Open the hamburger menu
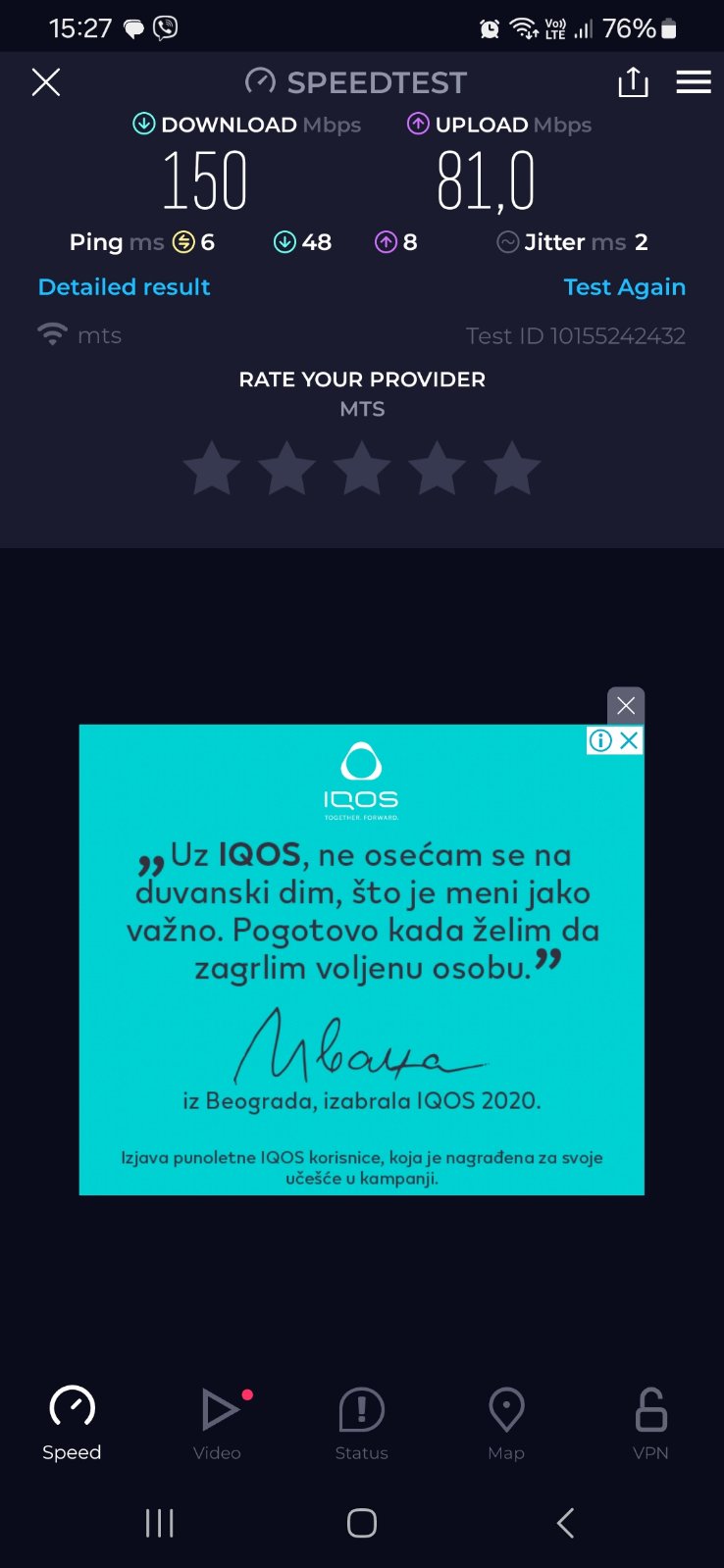Screen dimensions: 724x1568 point(693,82)
